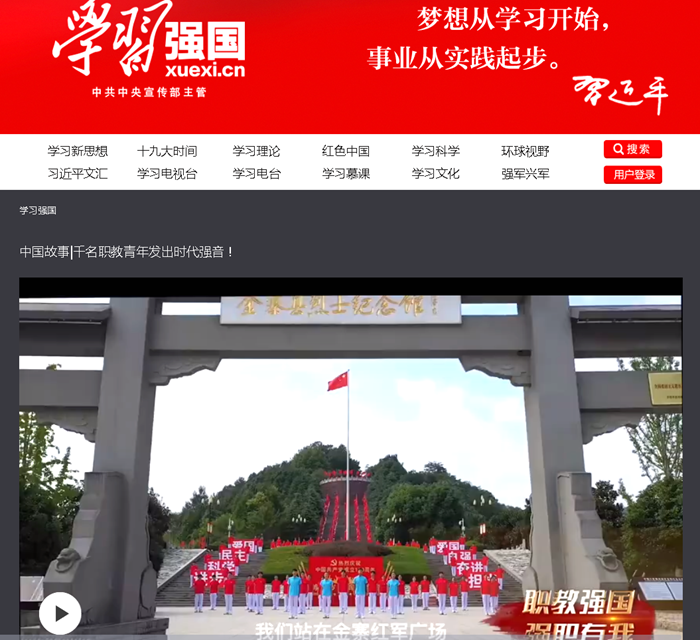Viewport: 700px width, 640px height.
Task: Open 强军兴军 section
Action: click(525, 173)
